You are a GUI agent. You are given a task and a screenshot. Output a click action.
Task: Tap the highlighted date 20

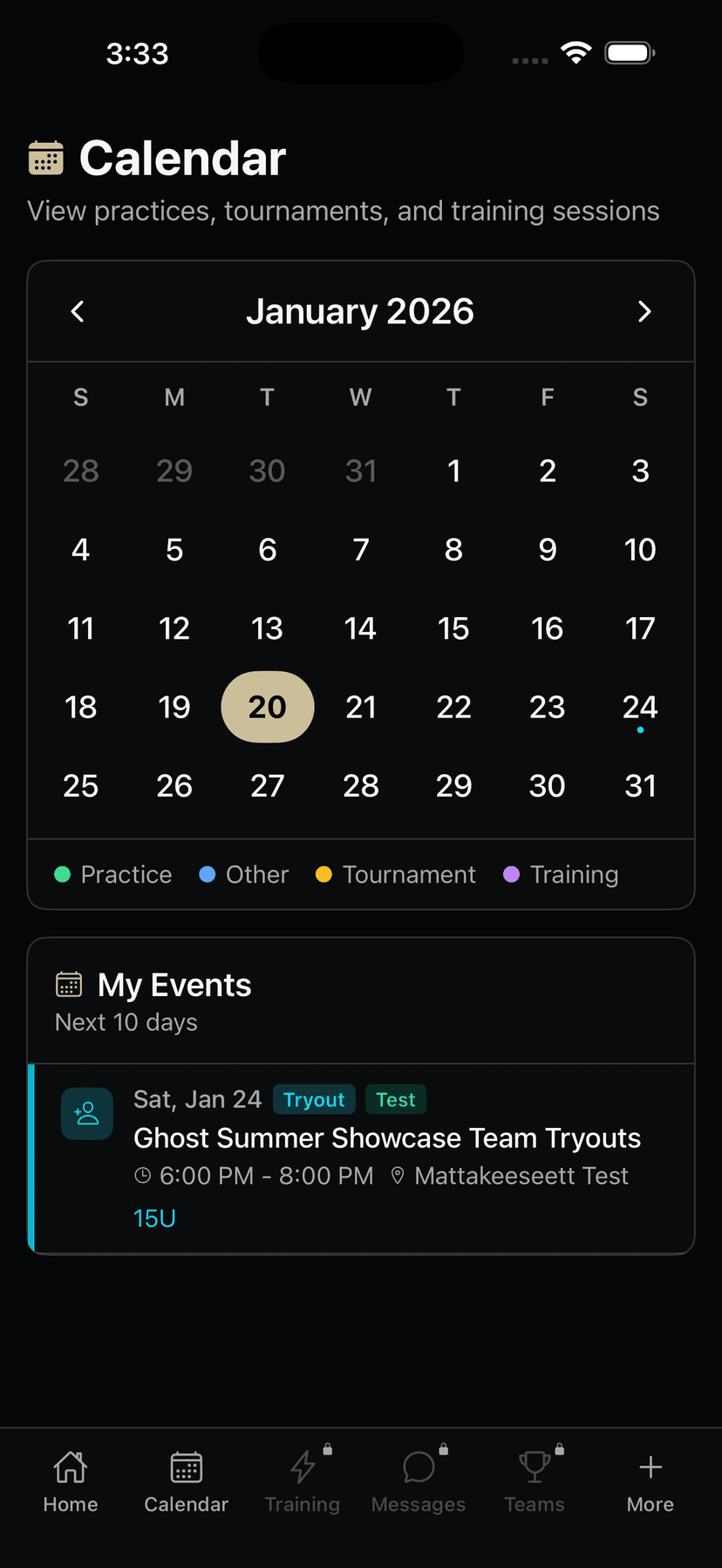(267, 707)
